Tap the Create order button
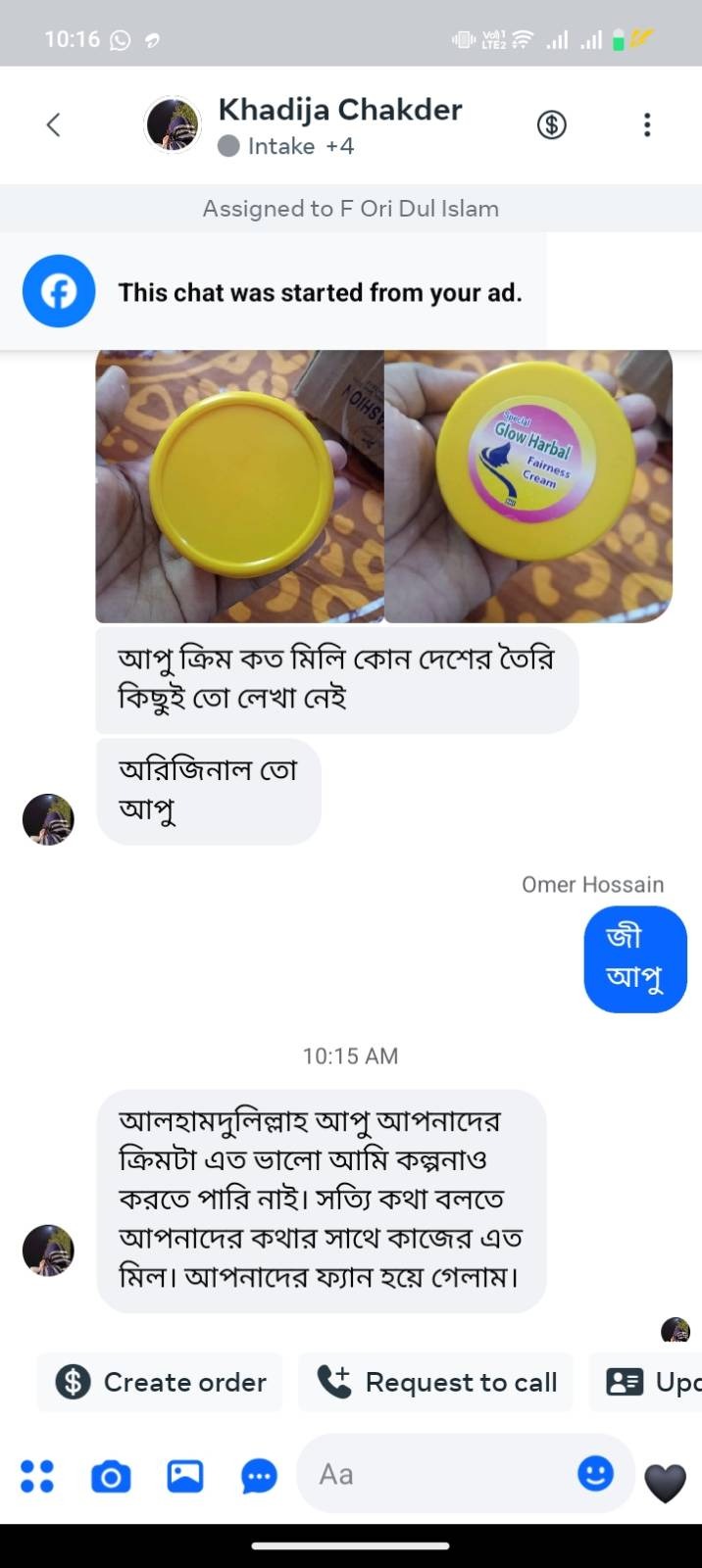Screen dimensions: 702x1568 (x=161, y=1382)
